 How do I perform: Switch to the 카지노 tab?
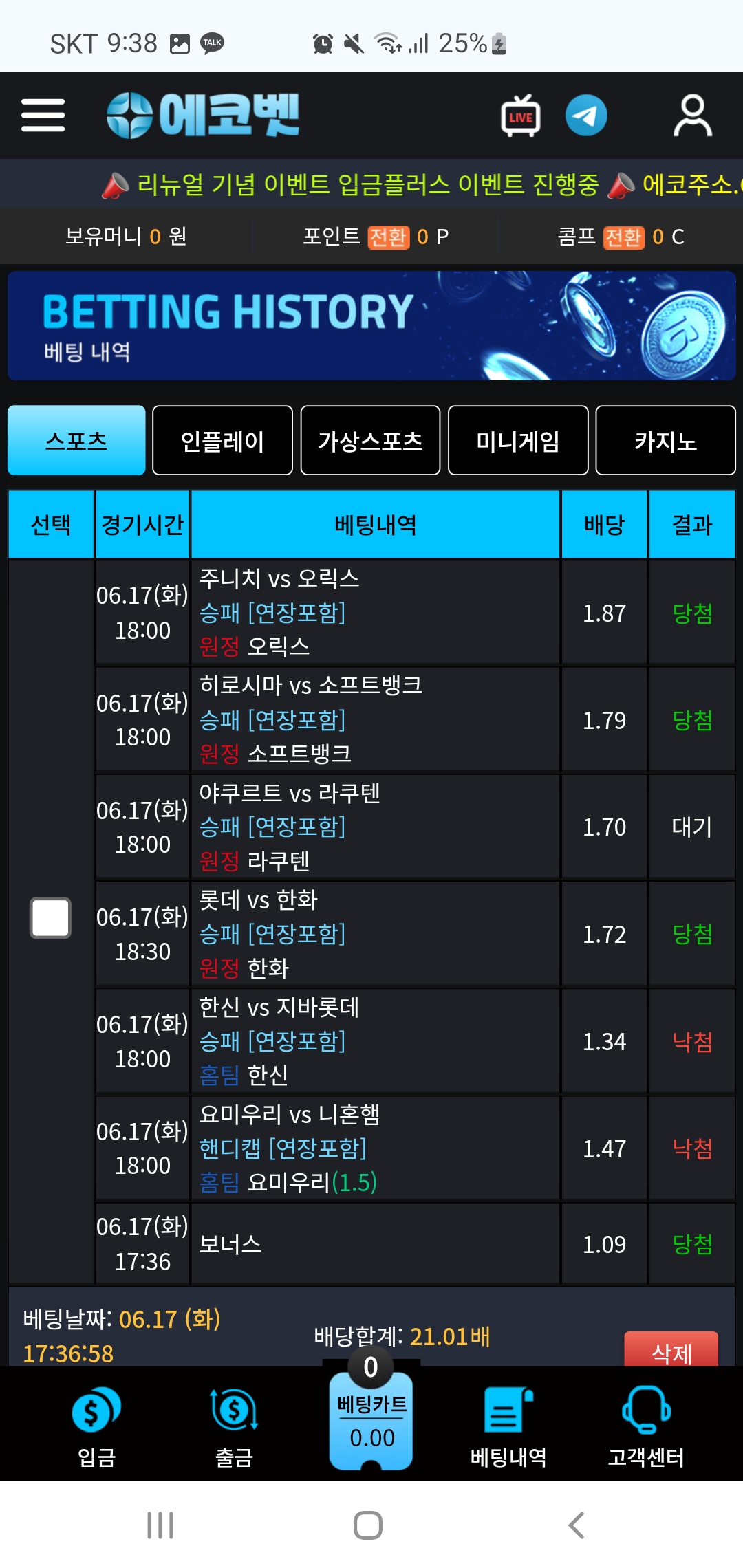(x=665, y=440)
